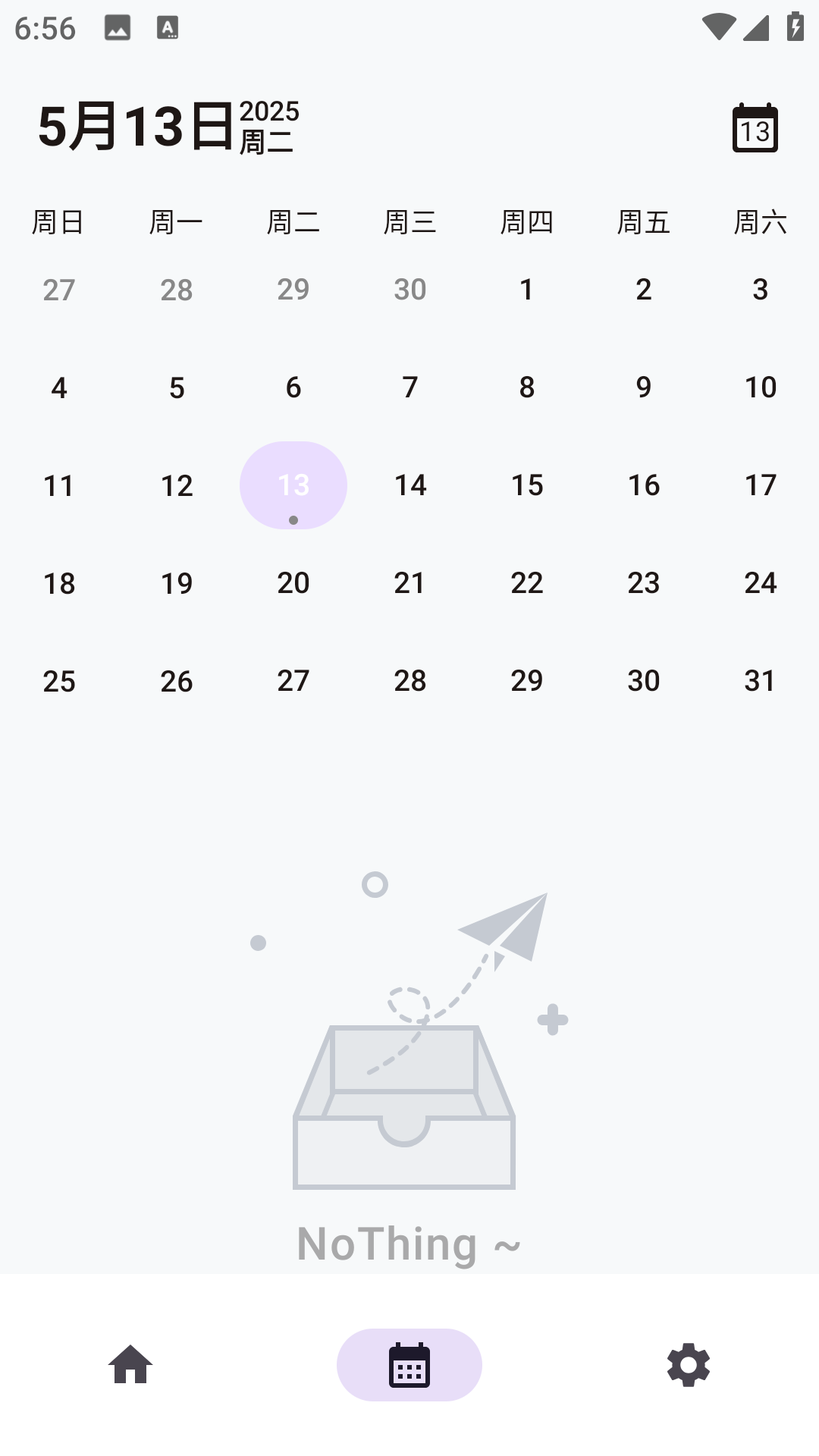Switch to the Home tab
This screenshot has width=819, height=1456.
pos(130,1364)
